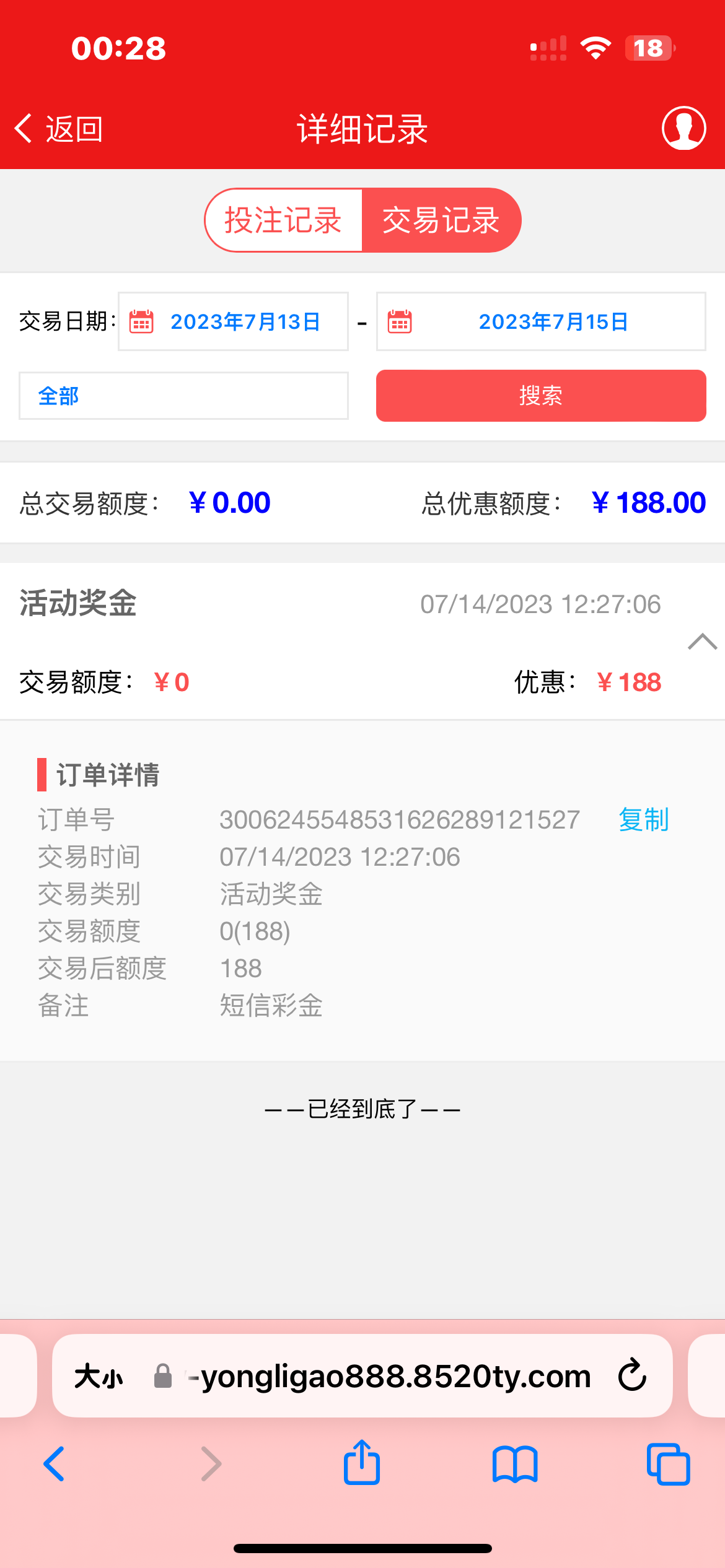Change the end date 2023年7月15日
Image resolution: width=725 pixels, height=1568 pixels.
[x=541, y=321]
